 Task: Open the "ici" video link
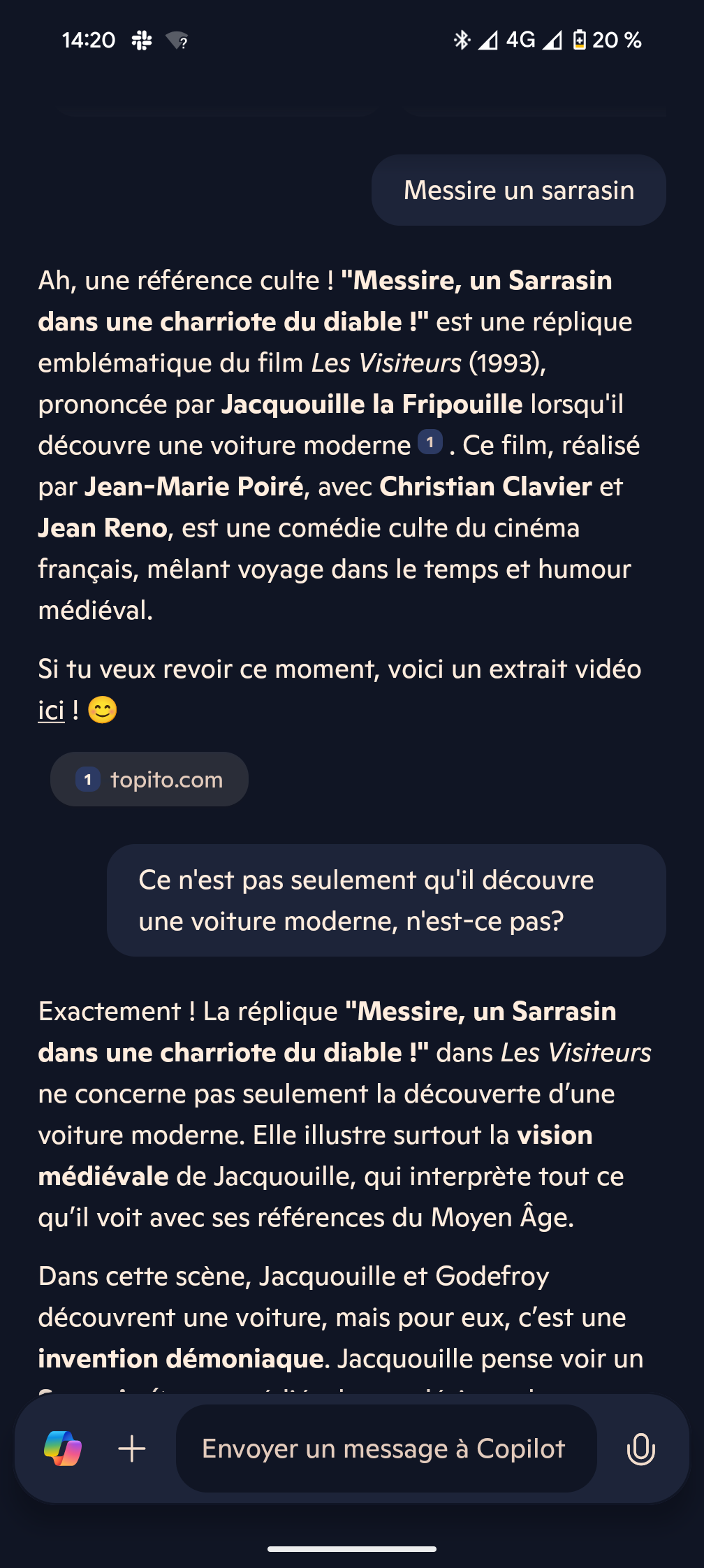pyautogui.click(x=51, y=710)
